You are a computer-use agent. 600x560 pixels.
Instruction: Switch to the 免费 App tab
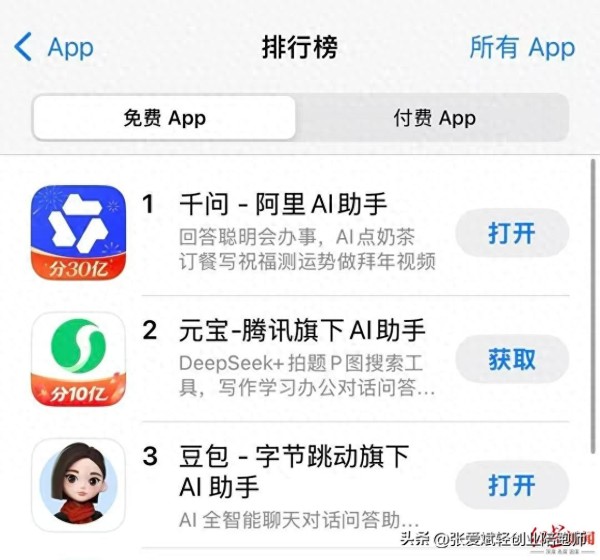tap(164, 118)
